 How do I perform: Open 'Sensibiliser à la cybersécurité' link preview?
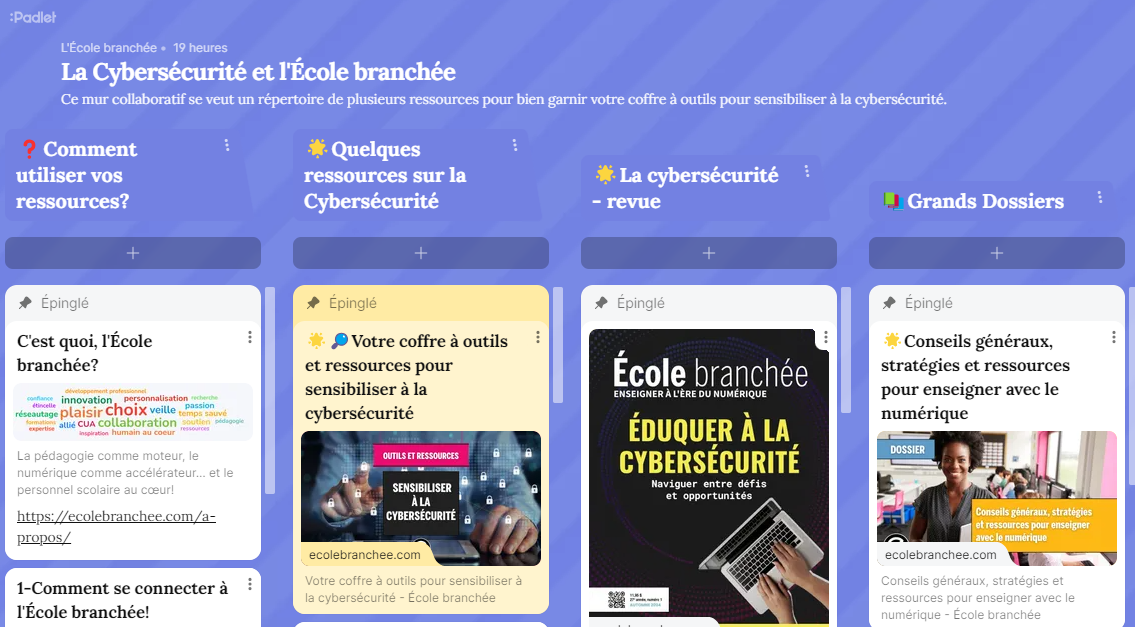click(421, 498)
